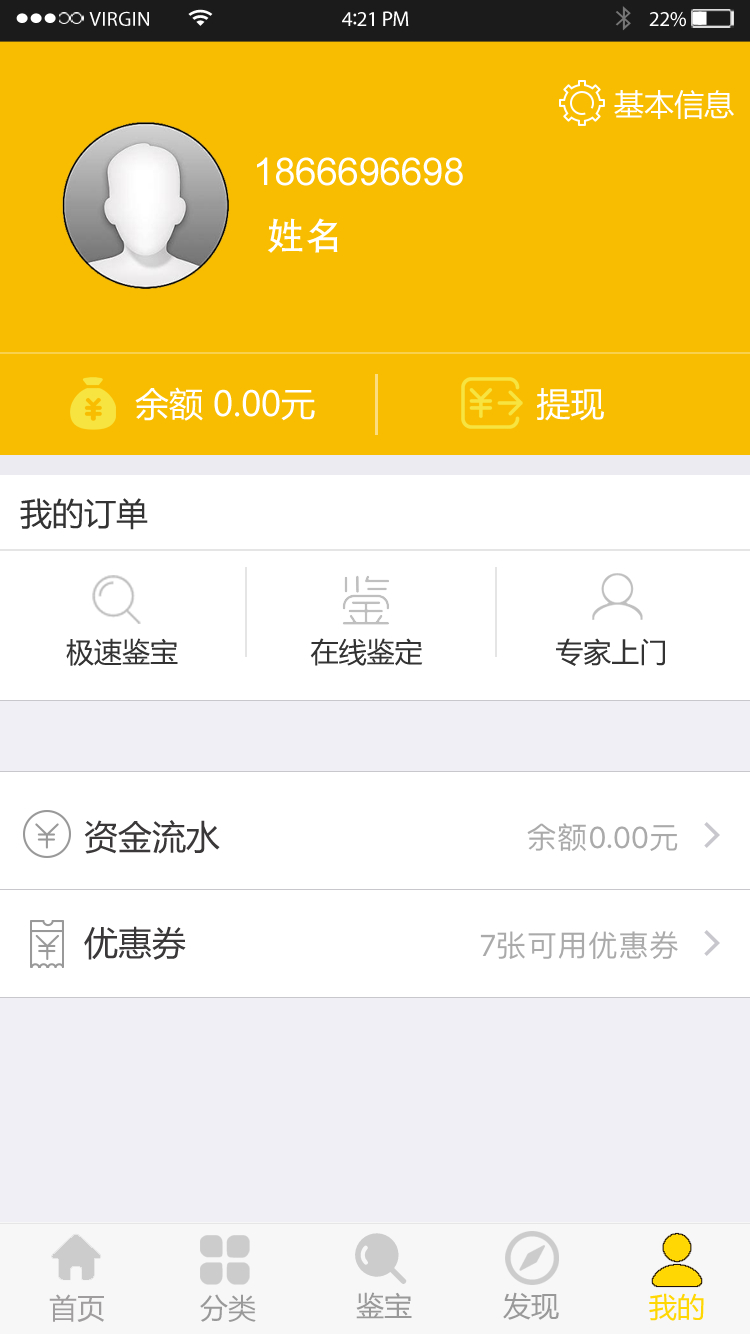Tap 提现 to withdraw funds
The image size is (750, 1334).
click(x=533, y=404)
